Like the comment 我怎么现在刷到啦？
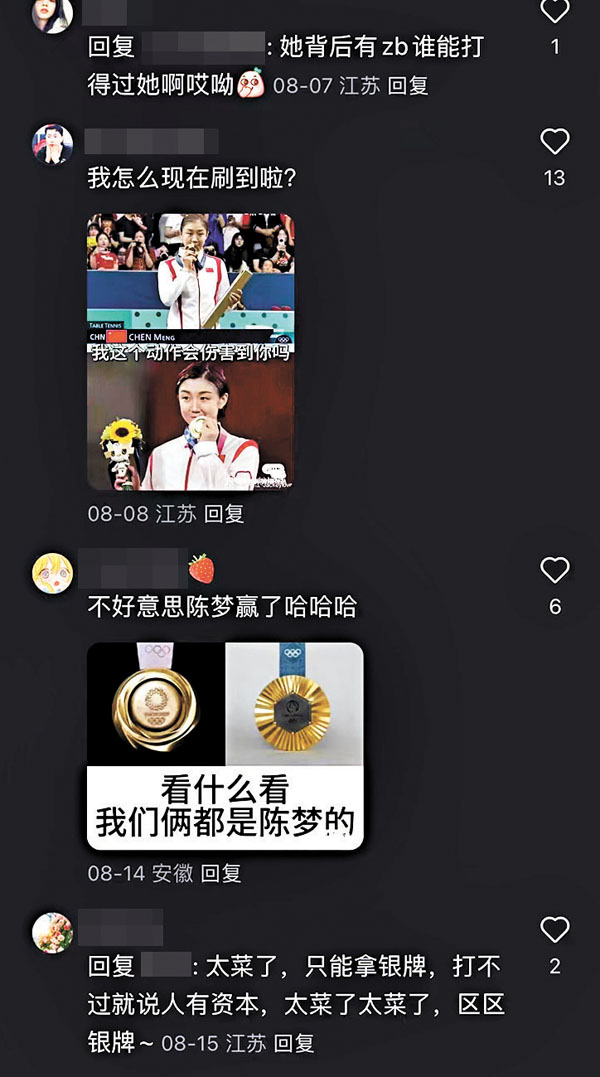The width and height of the screenshot is (600, 1077). tap(555, 142)
